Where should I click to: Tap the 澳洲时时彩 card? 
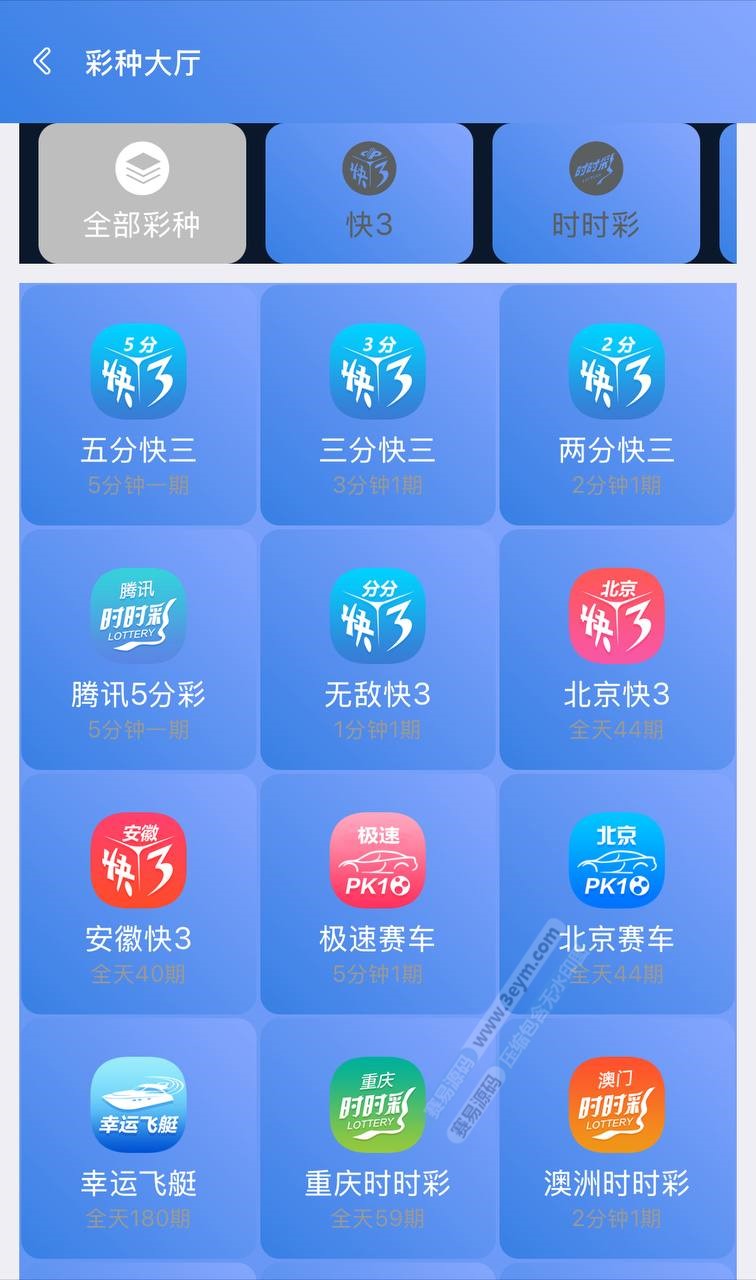tap(617, 1138)
